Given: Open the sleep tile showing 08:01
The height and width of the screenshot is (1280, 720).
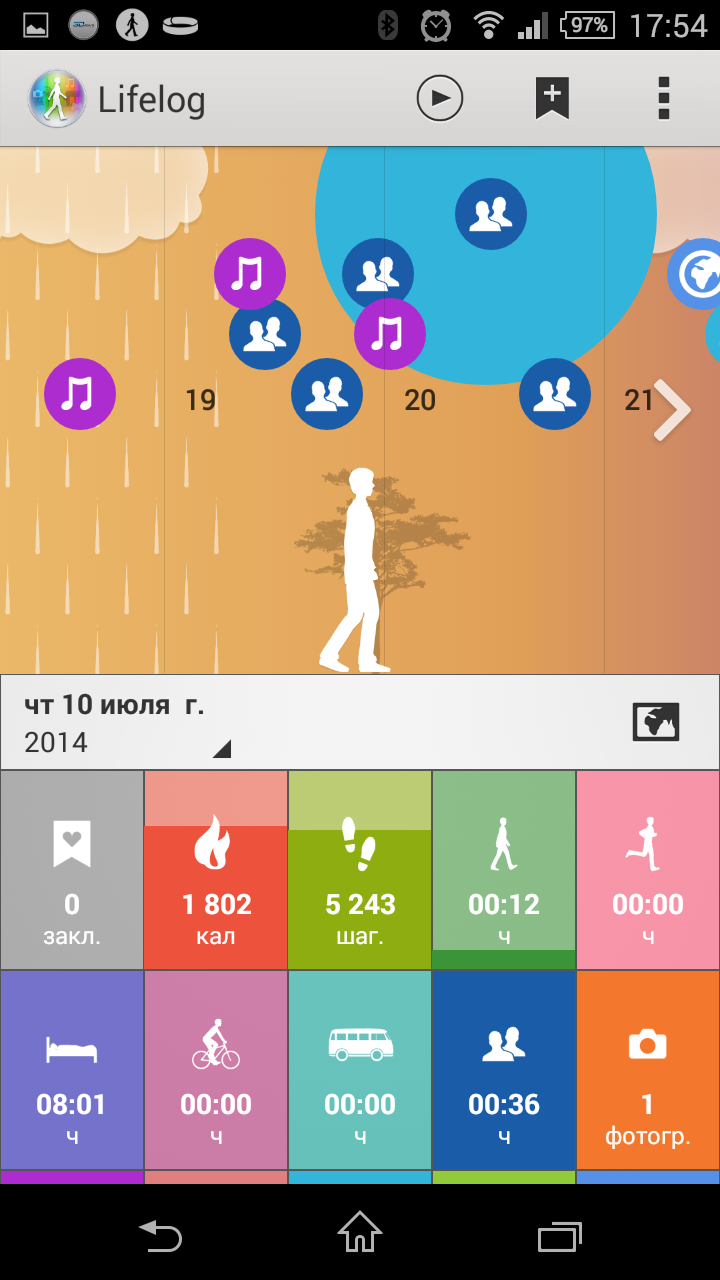Looking at the screenshot, I should [x=72, y=1070].
